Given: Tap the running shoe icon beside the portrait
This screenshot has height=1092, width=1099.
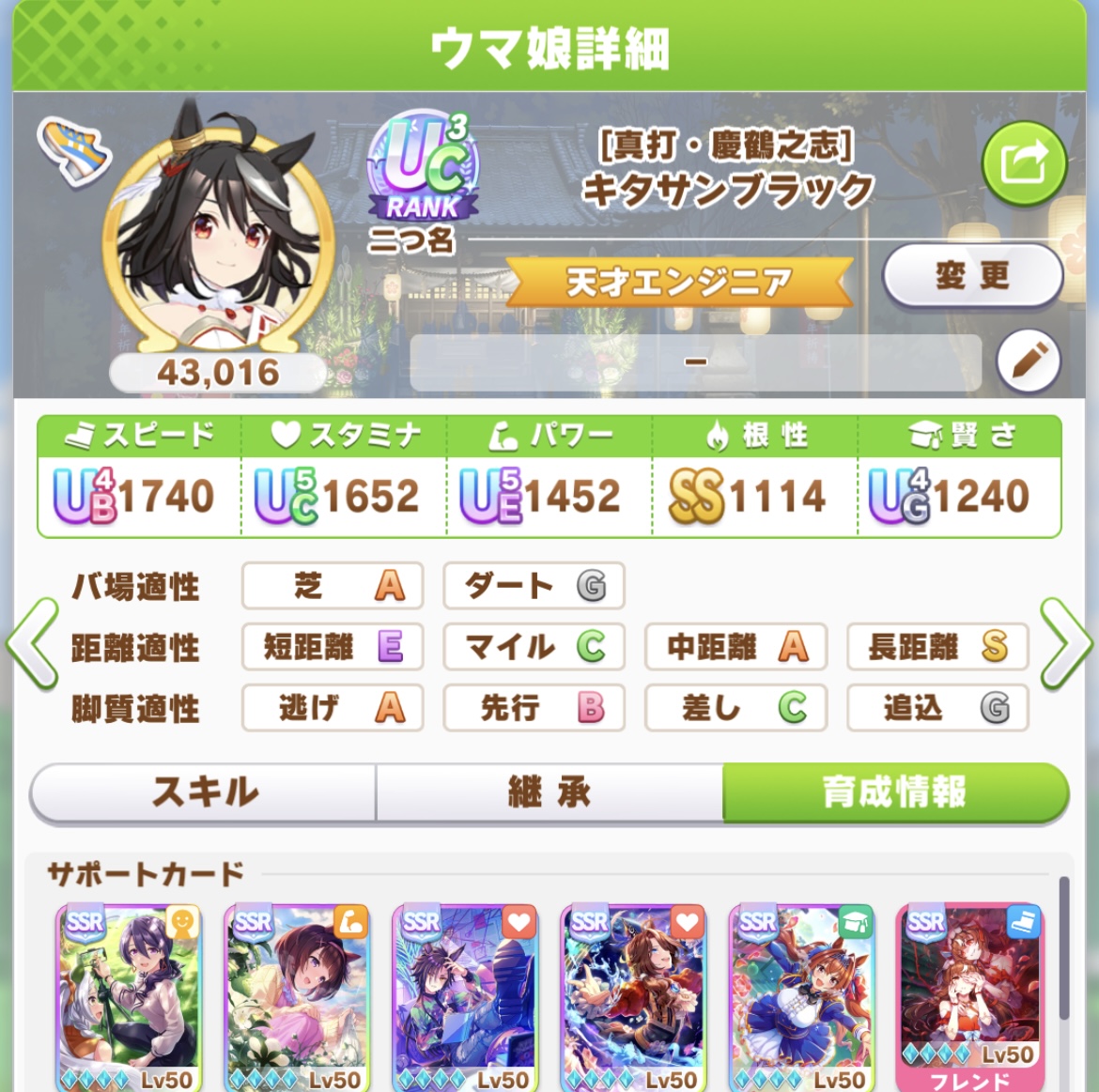Looking at the screenshot, I should tap(73, 150).
